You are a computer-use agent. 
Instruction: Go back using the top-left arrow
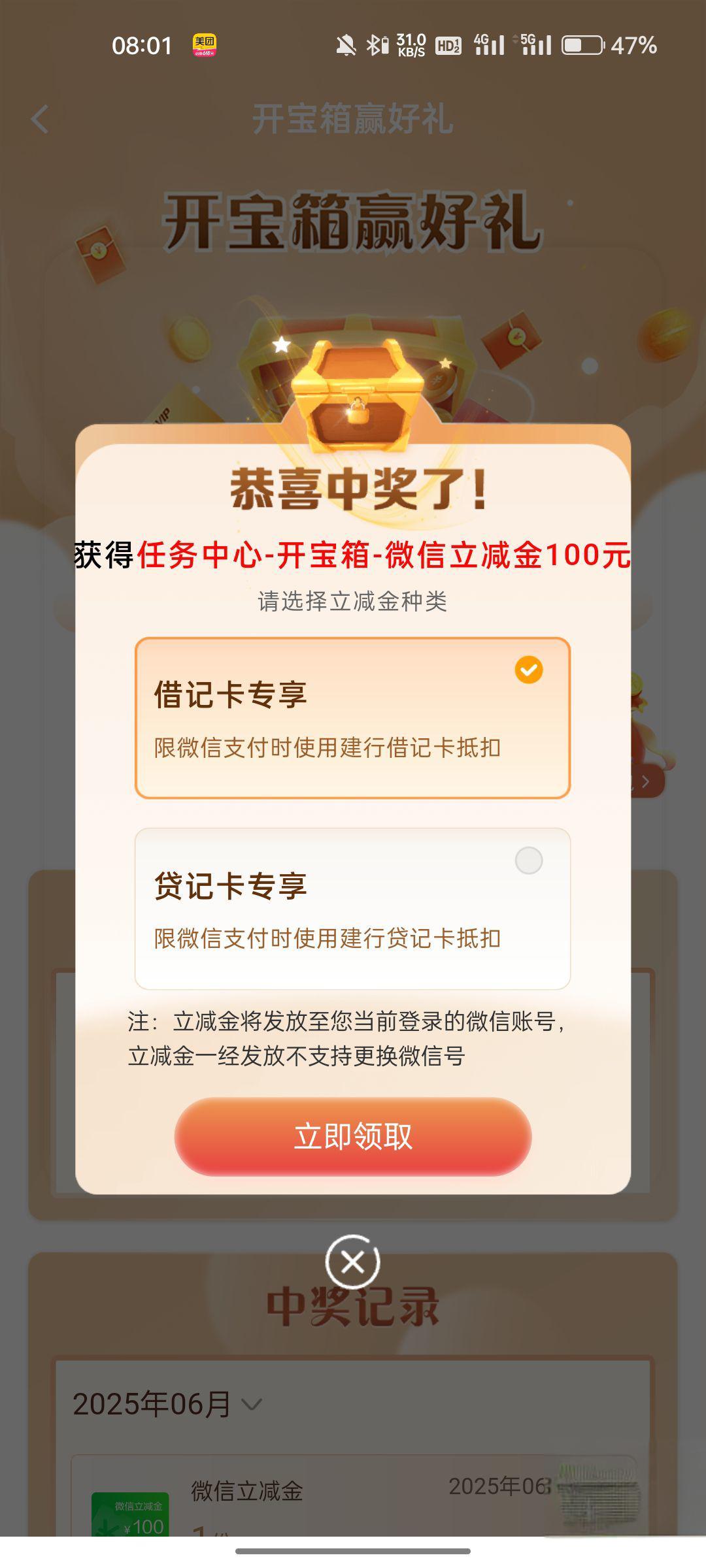(40, 119)
